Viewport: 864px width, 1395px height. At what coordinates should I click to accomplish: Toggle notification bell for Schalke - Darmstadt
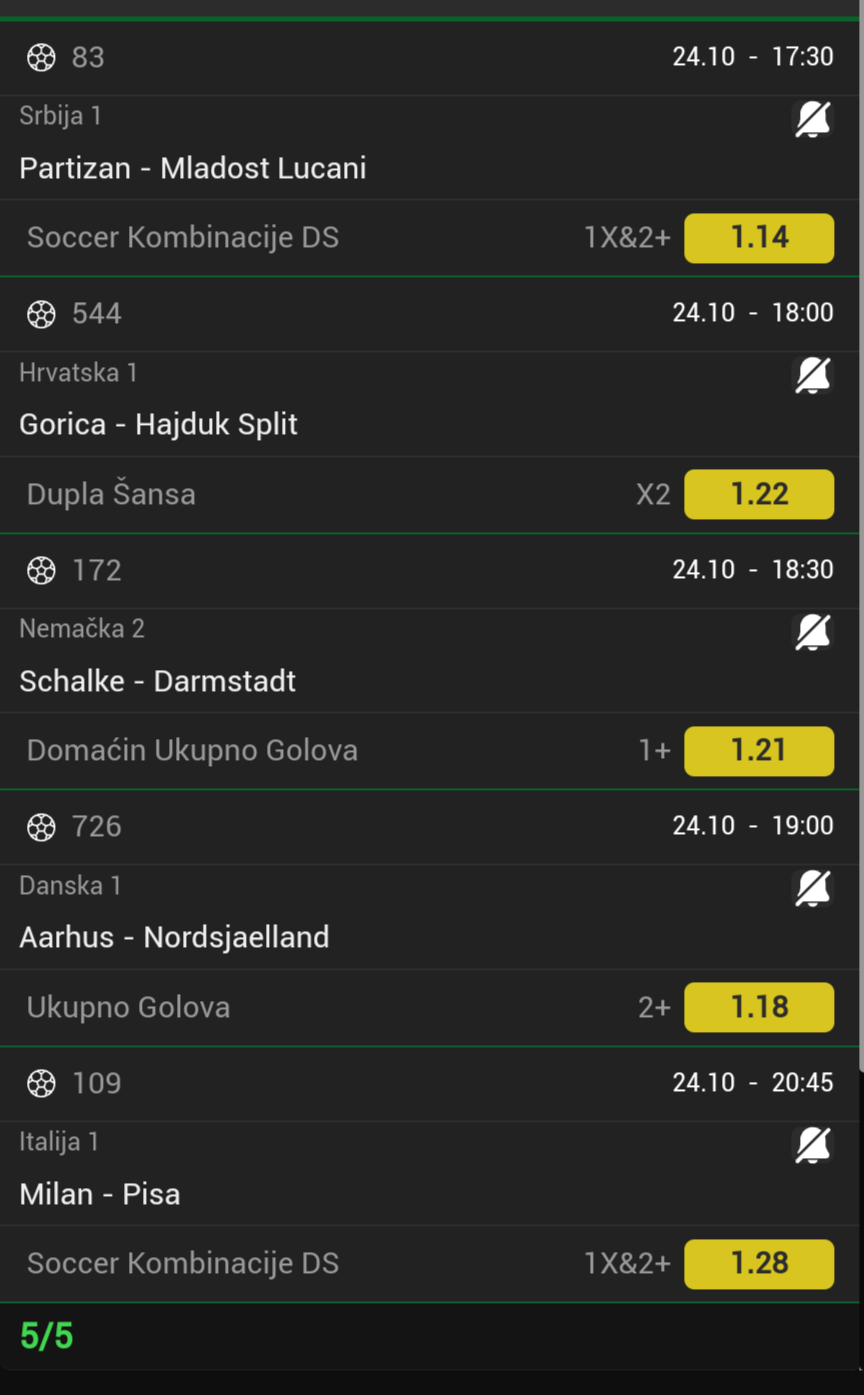click(812, 632)
